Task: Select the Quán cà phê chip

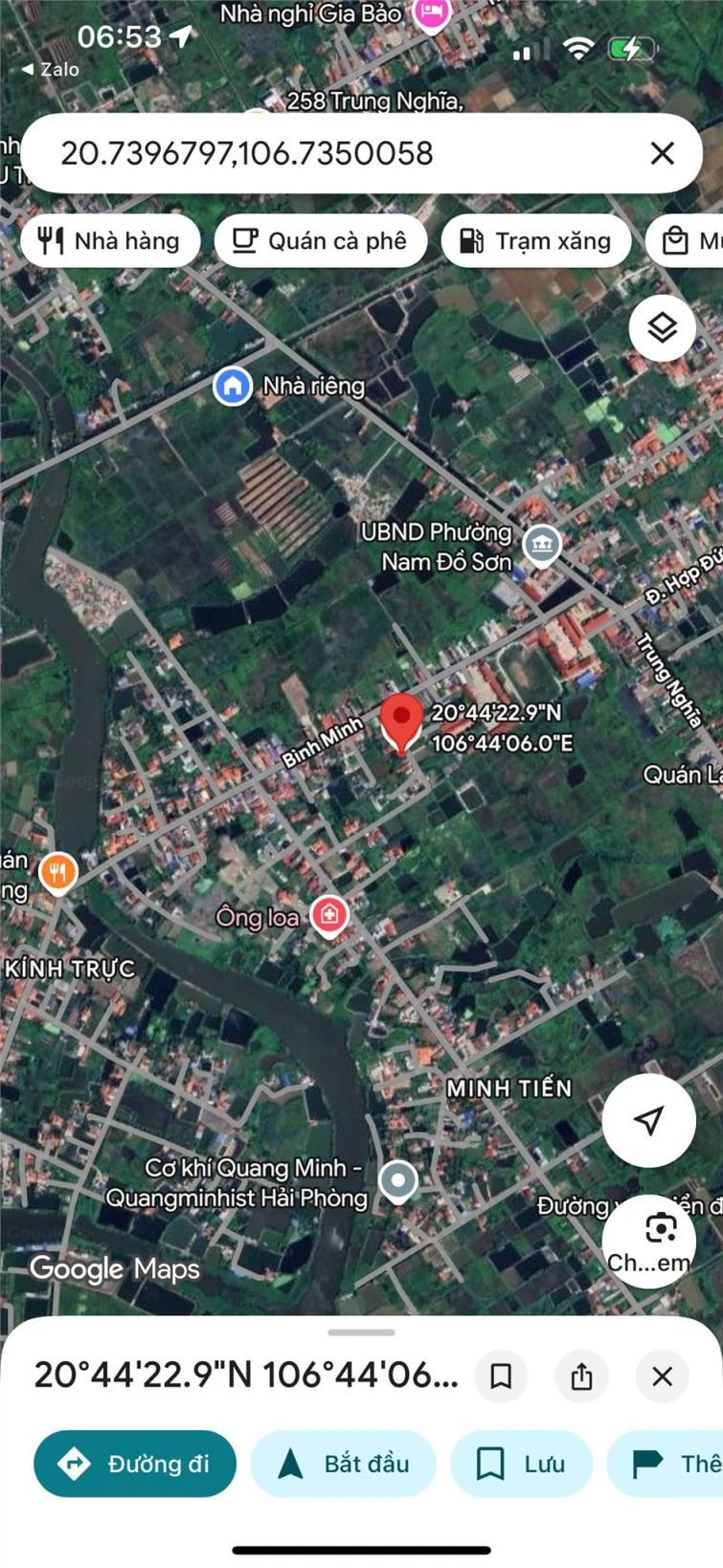Action: coord(320,240)
